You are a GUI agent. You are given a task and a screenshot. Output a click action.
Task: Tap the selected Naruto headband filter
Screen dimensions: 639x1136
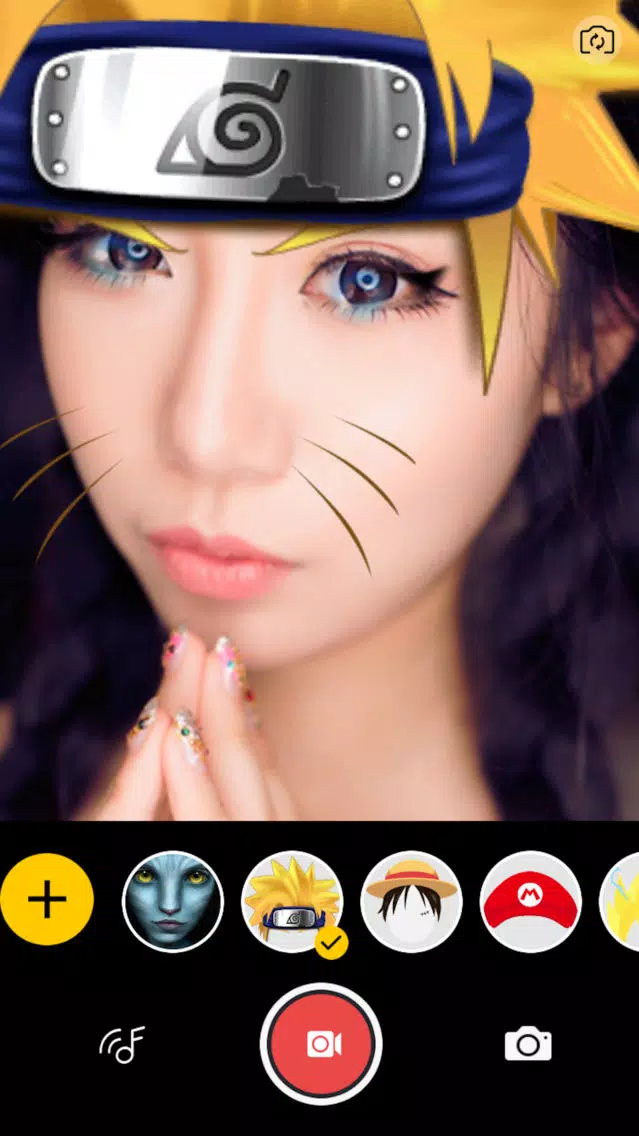click(292, 901)
